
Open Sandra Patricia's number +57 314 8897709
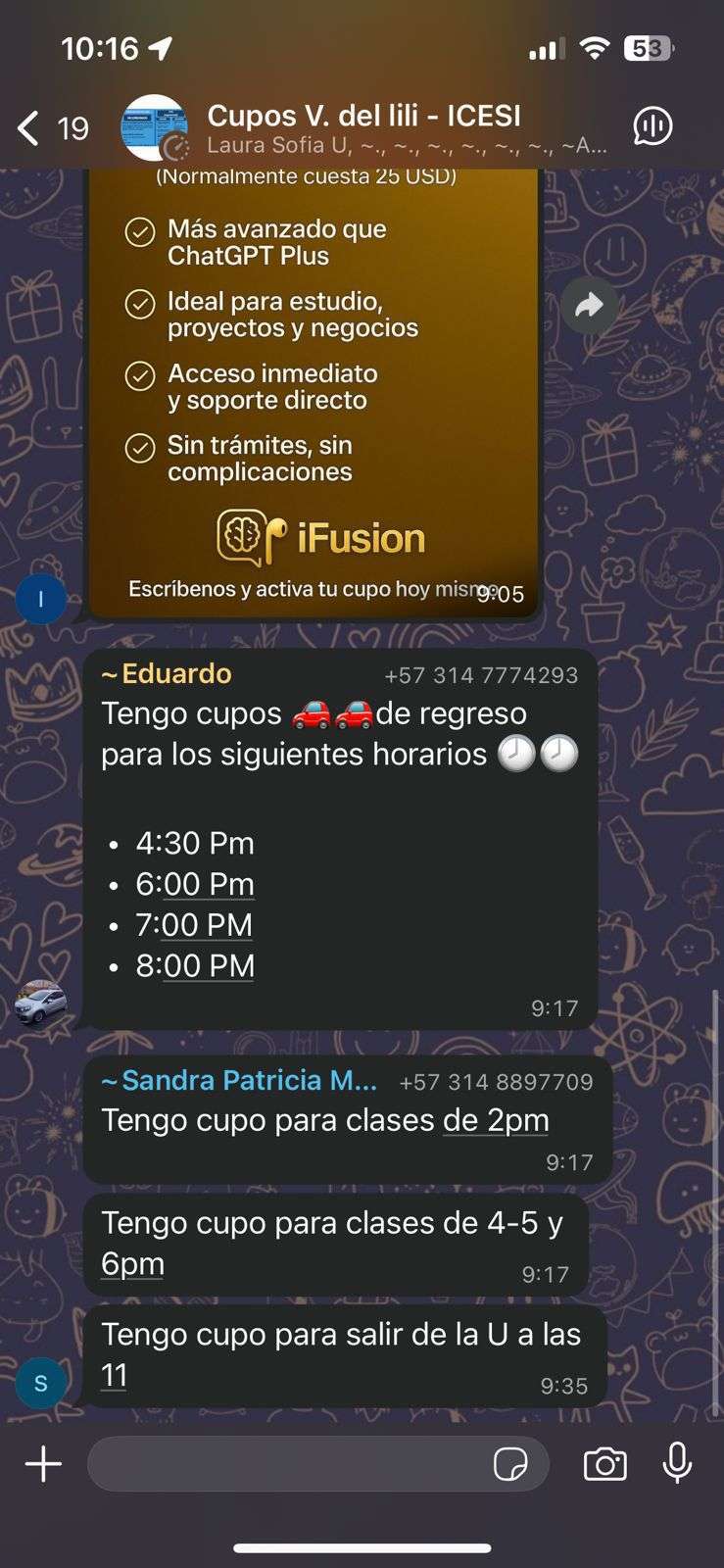pyautogui.click(x=496, y=1082)
